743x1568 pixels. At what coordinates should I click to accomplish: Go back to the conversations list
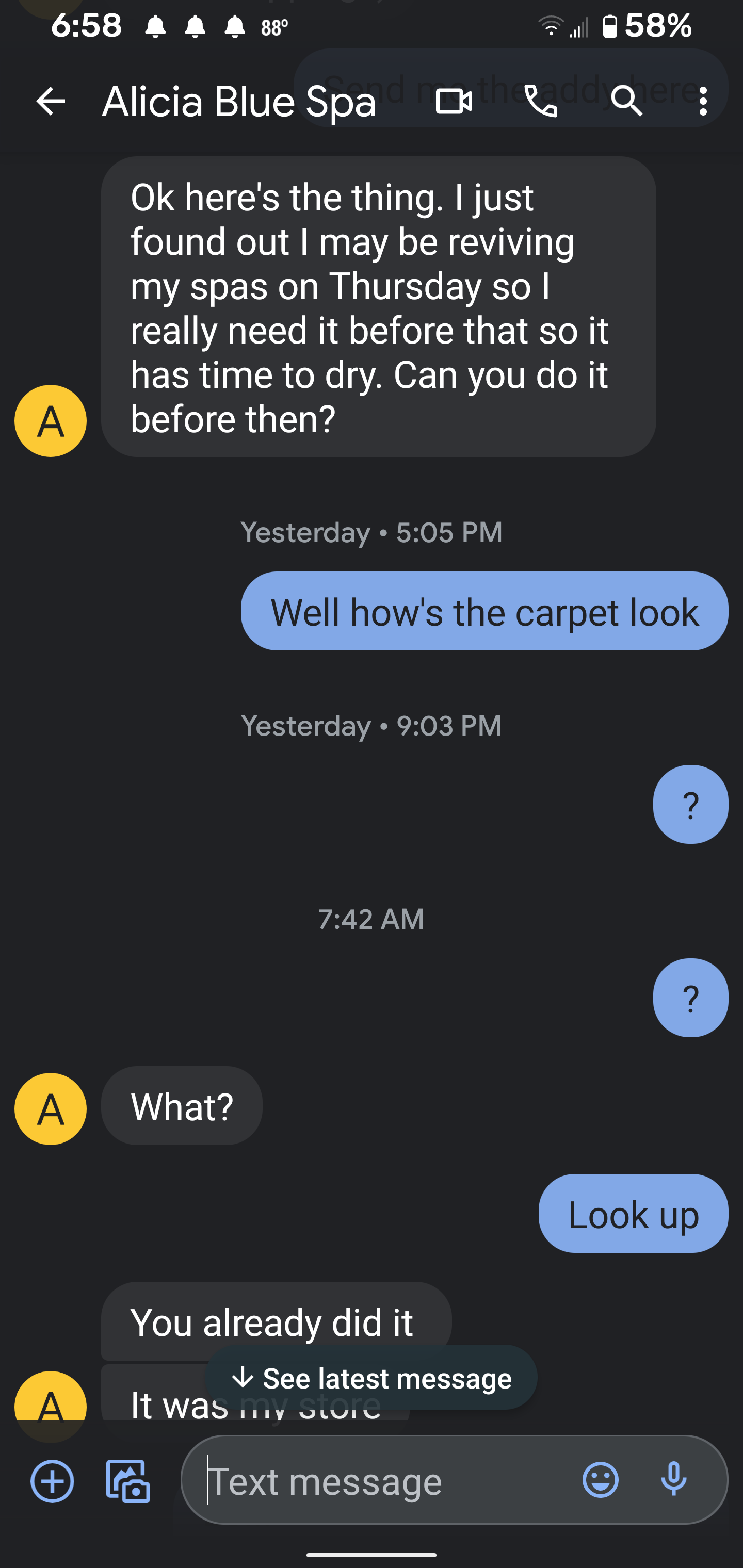pos(51,101)
